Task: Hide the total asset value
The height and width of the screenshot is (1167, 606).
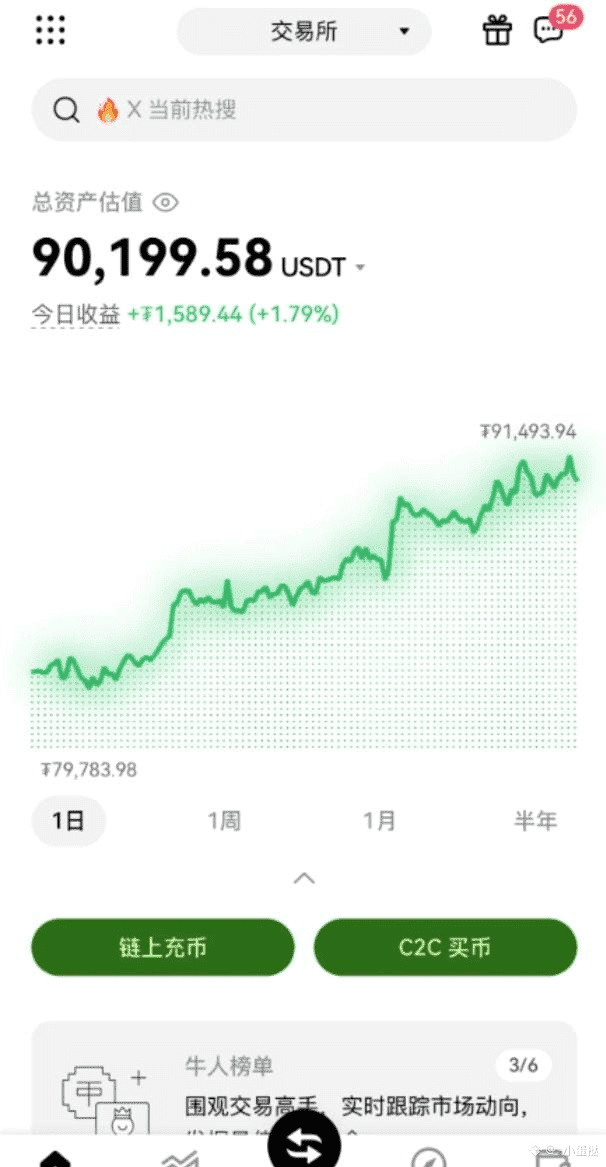Action: 166,203
